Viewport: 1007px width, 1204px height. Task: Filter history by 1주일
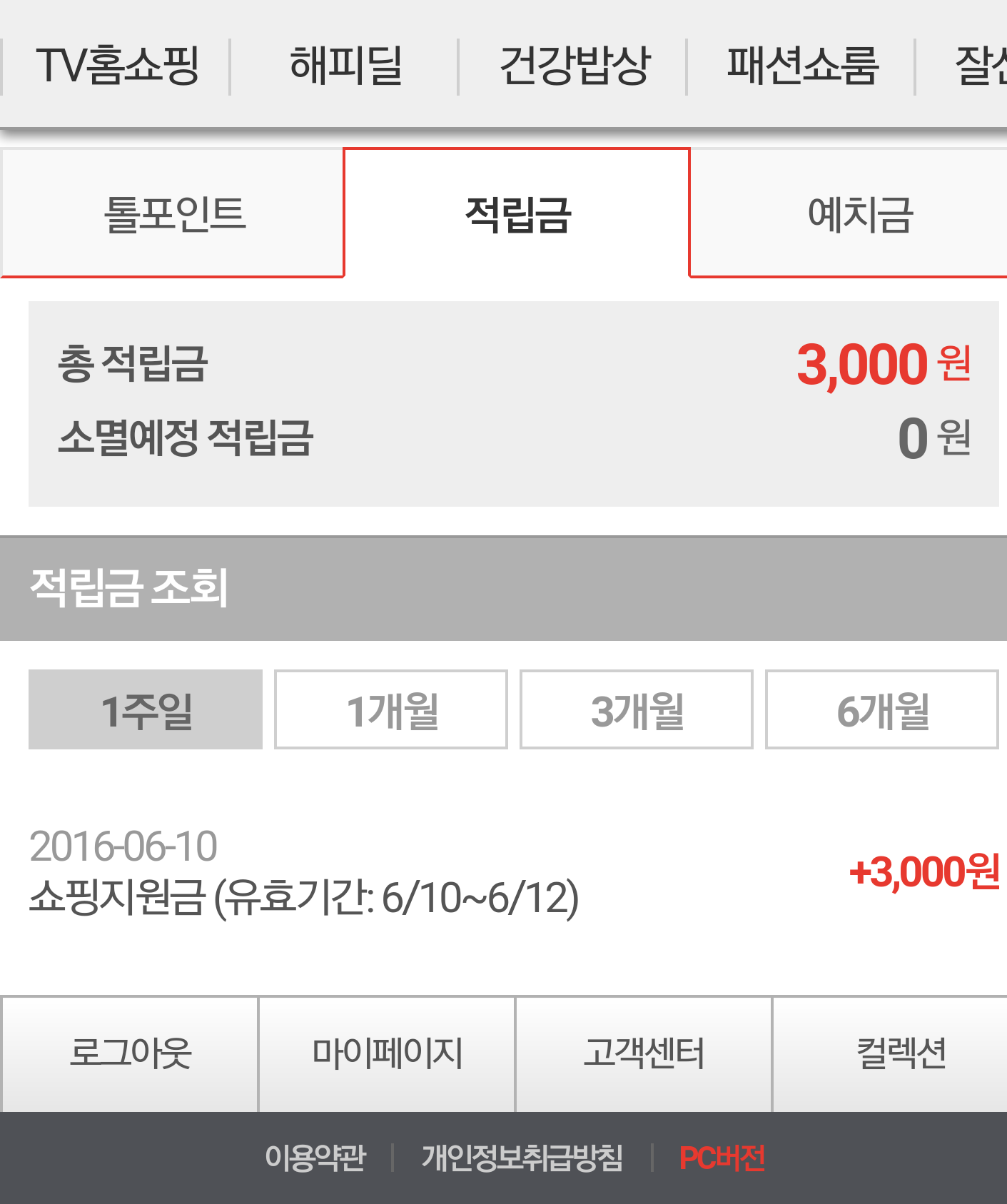[x=146, y=710]
